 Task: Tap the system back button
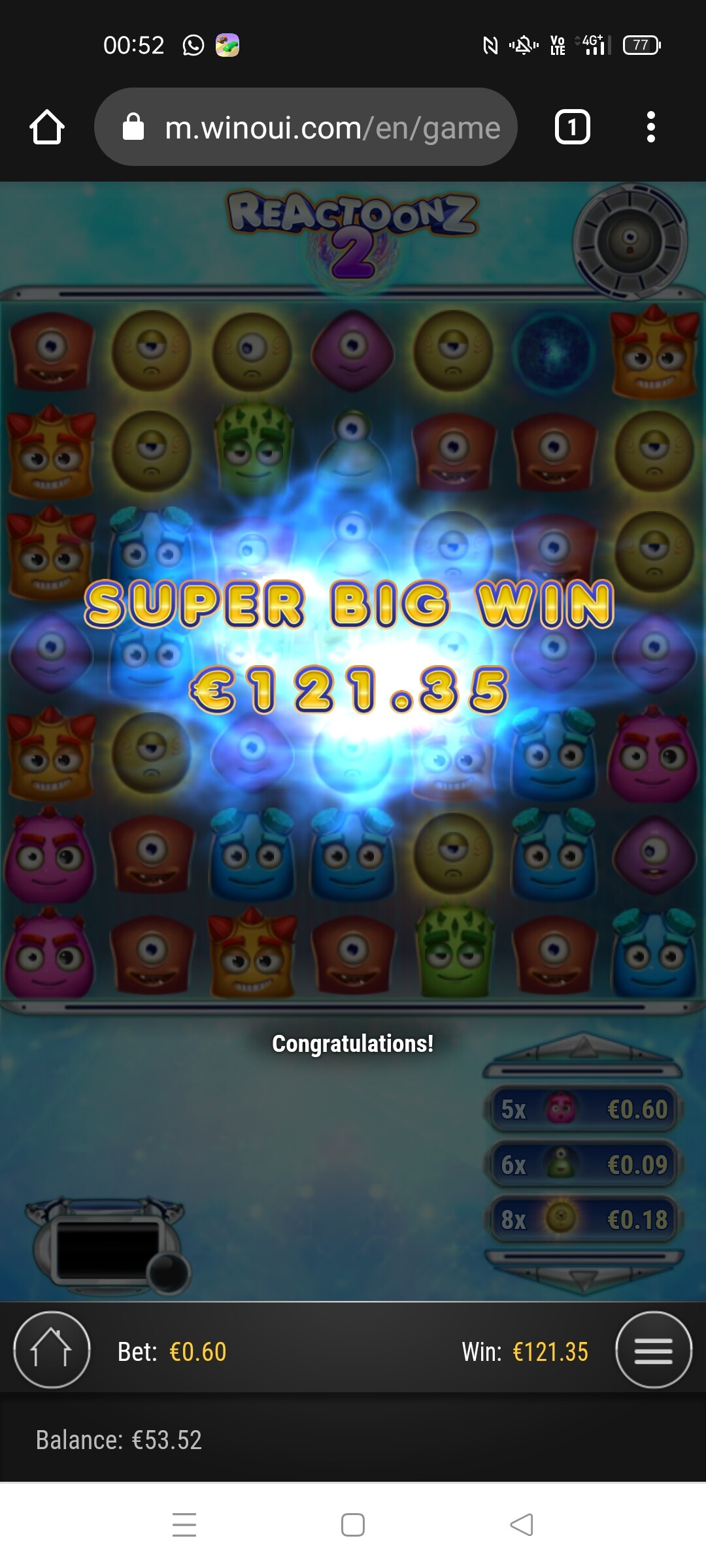tap(521, 1525)
